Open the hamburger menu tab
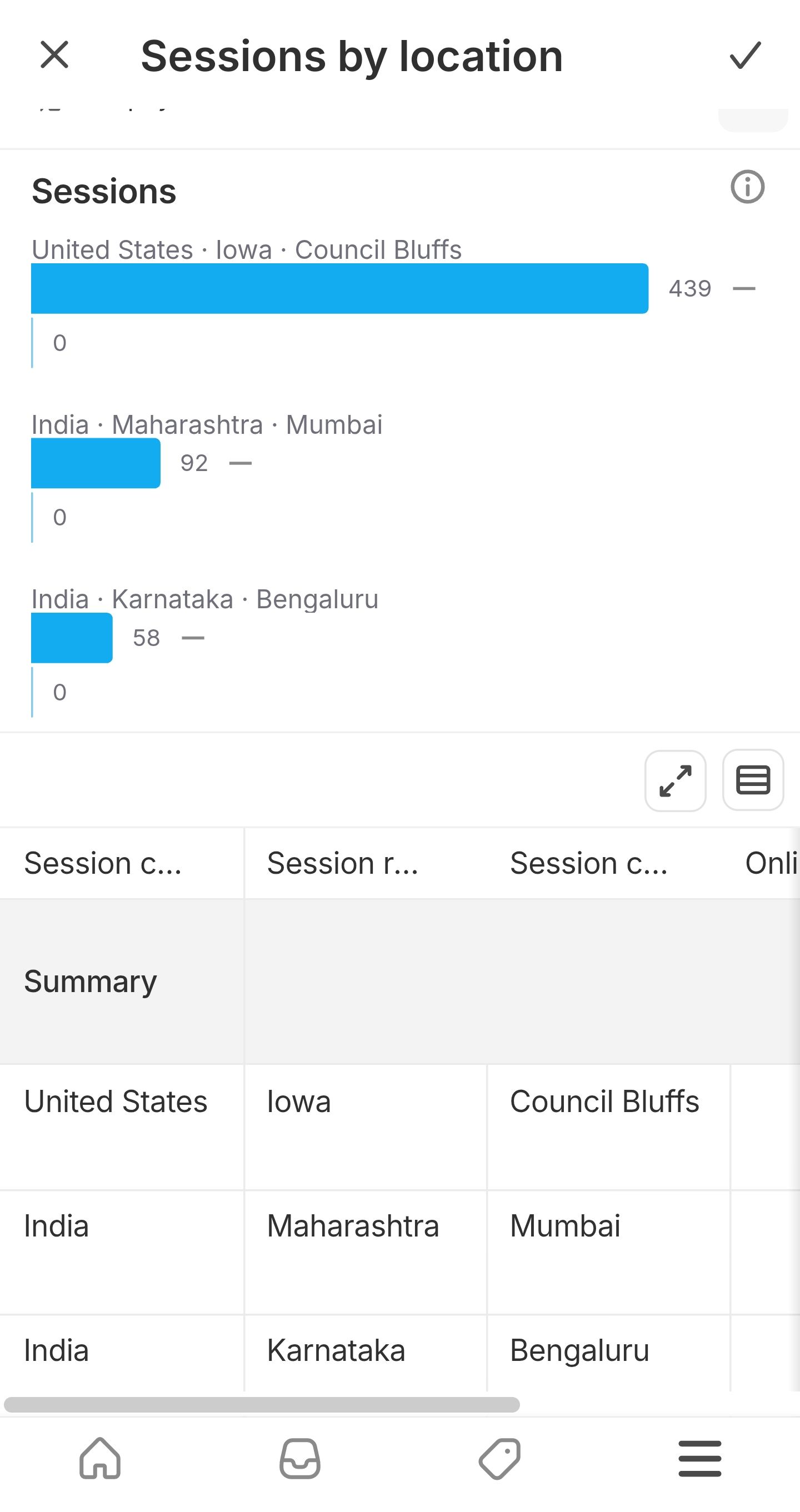This screenshot has height=1512, width=800. click(x=699, y=1458)
